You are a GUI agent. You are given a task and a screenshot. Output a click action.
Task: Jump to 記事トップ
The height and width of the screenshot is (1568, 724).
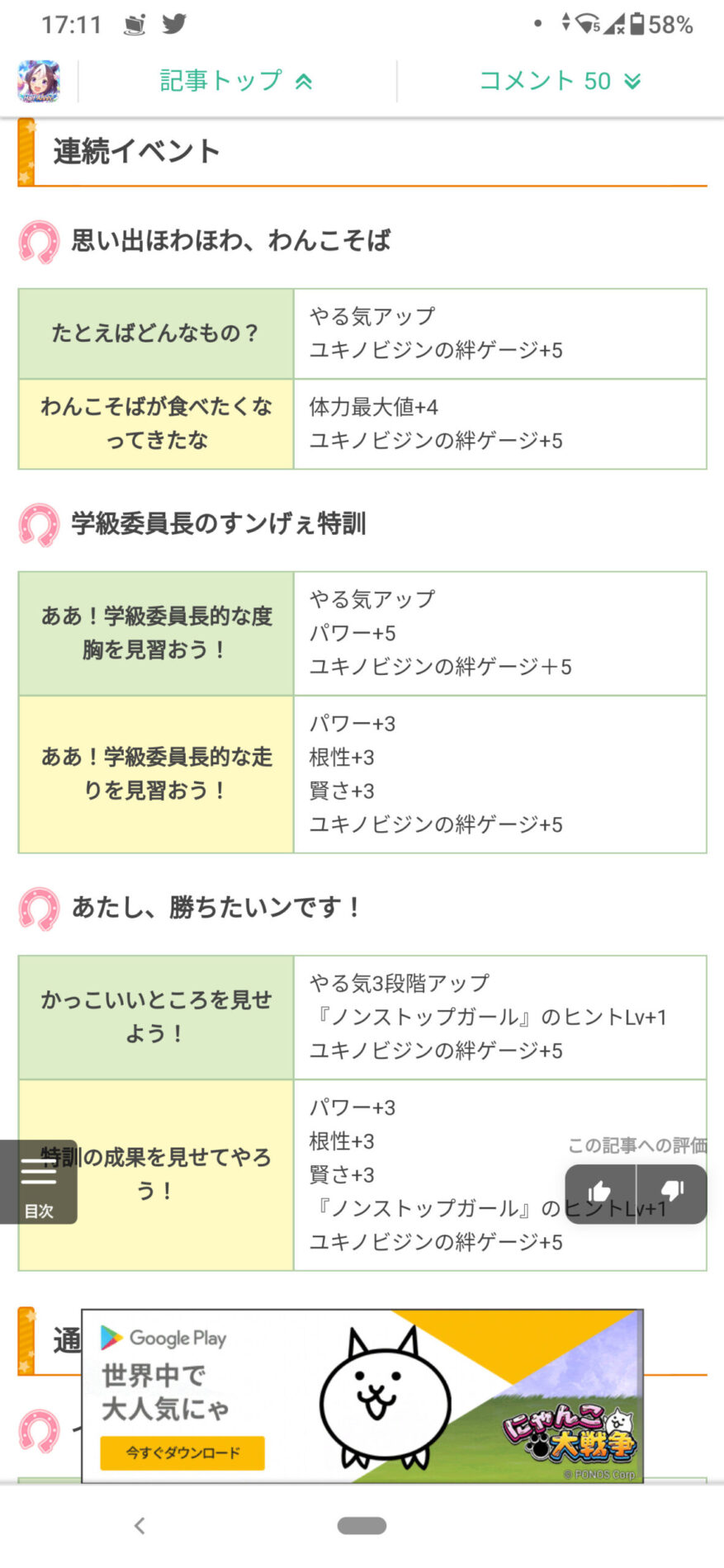coord(236,81)
